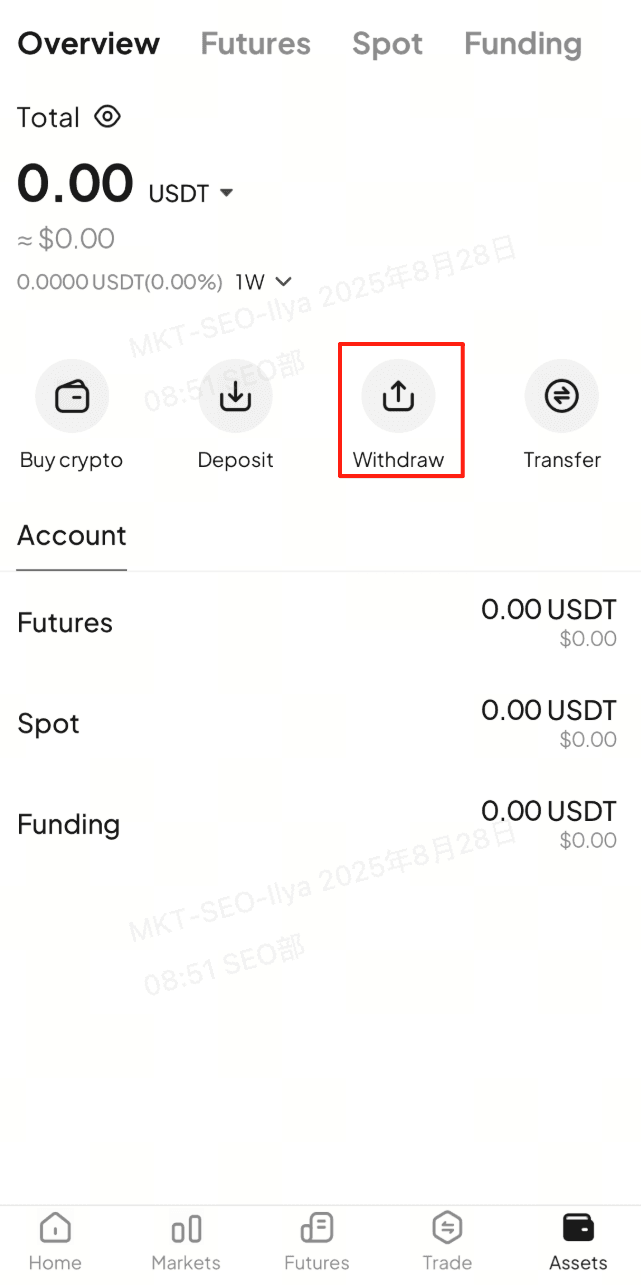Open the USDT currency dropdown

pyautogui.click(x=191, y=193)
